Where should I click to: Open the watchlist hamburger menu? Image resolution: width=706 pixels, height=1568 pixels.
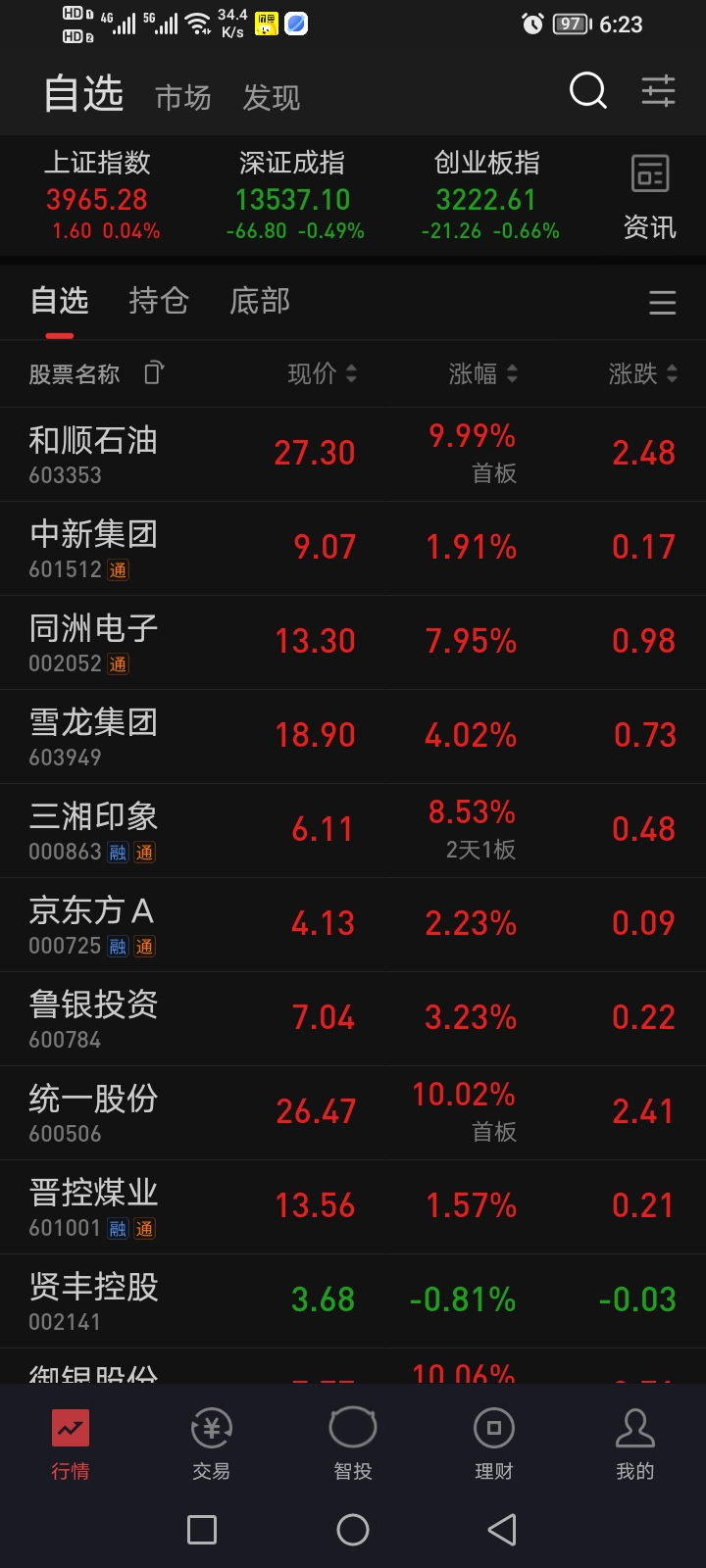point(662,303)
